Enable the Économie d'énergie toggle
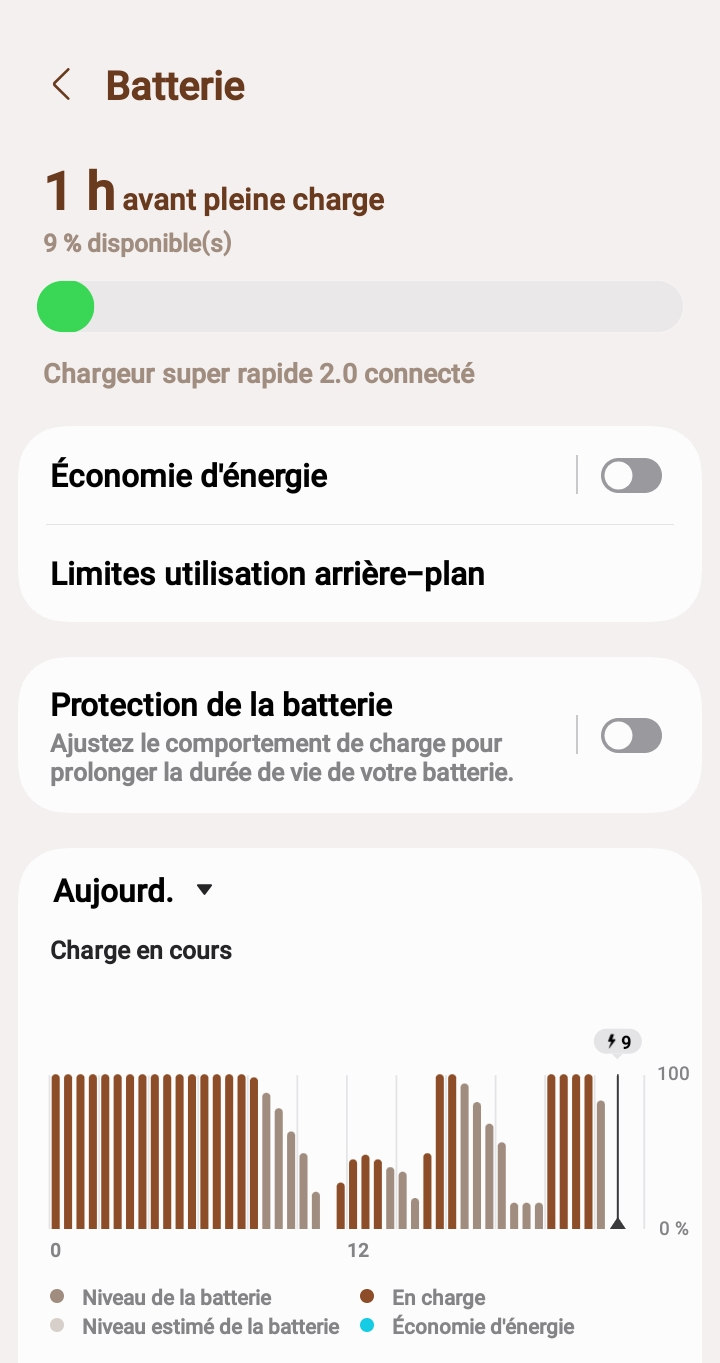 (631, 475)
